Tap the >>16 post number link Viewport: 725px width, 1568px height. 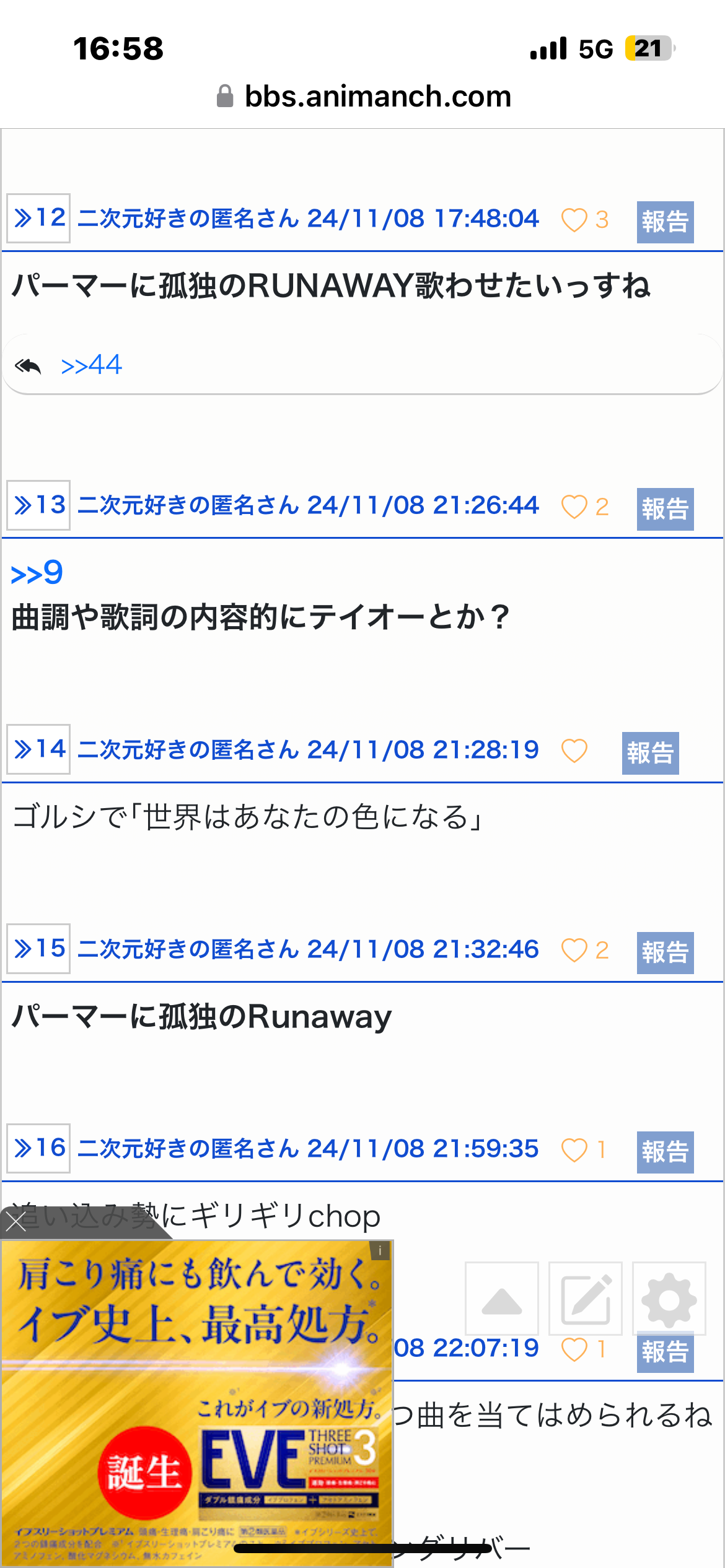38,1148
